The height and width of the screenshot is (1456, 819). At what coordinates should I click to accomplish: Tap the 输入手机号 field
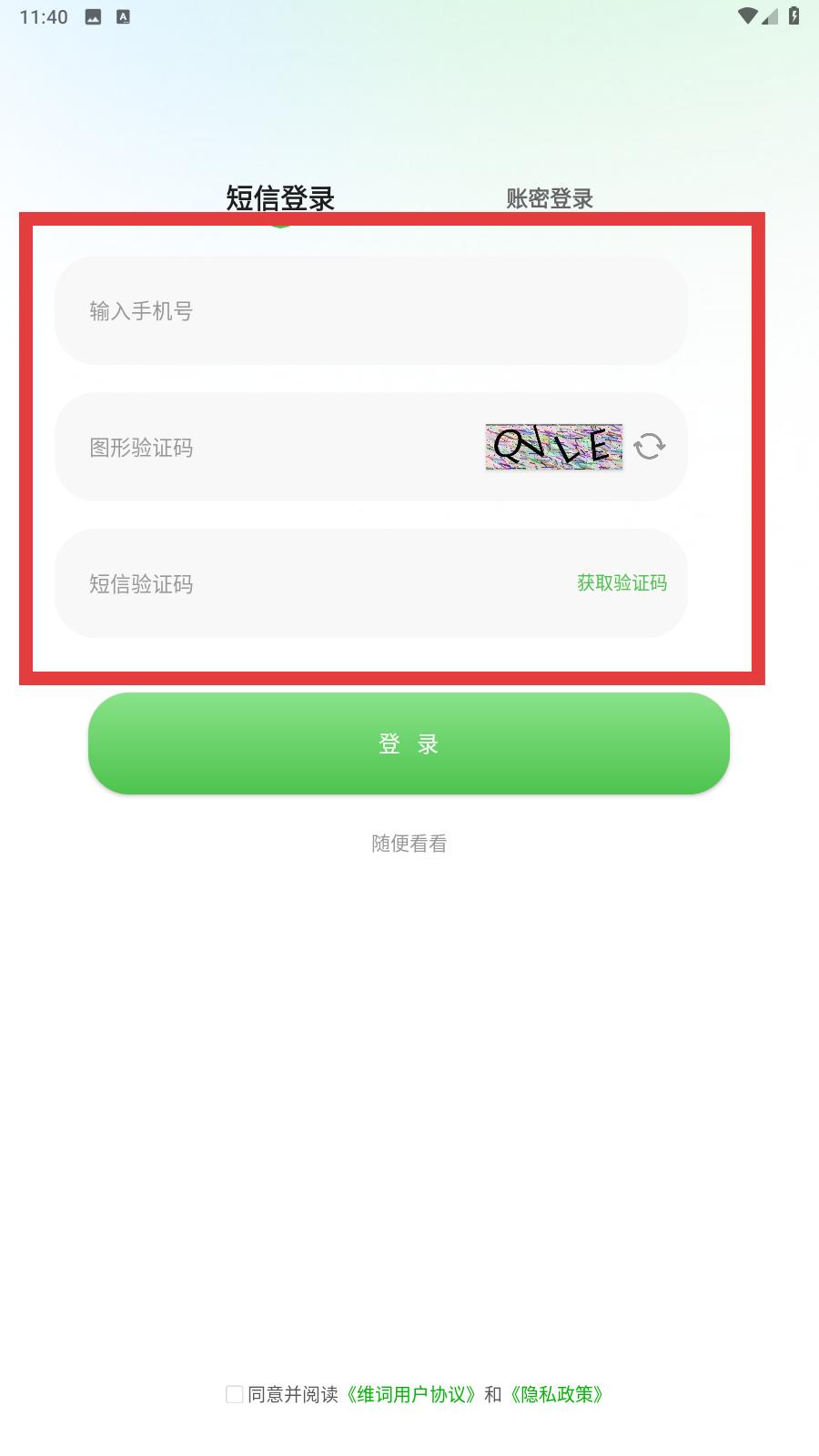pos(371,310)
